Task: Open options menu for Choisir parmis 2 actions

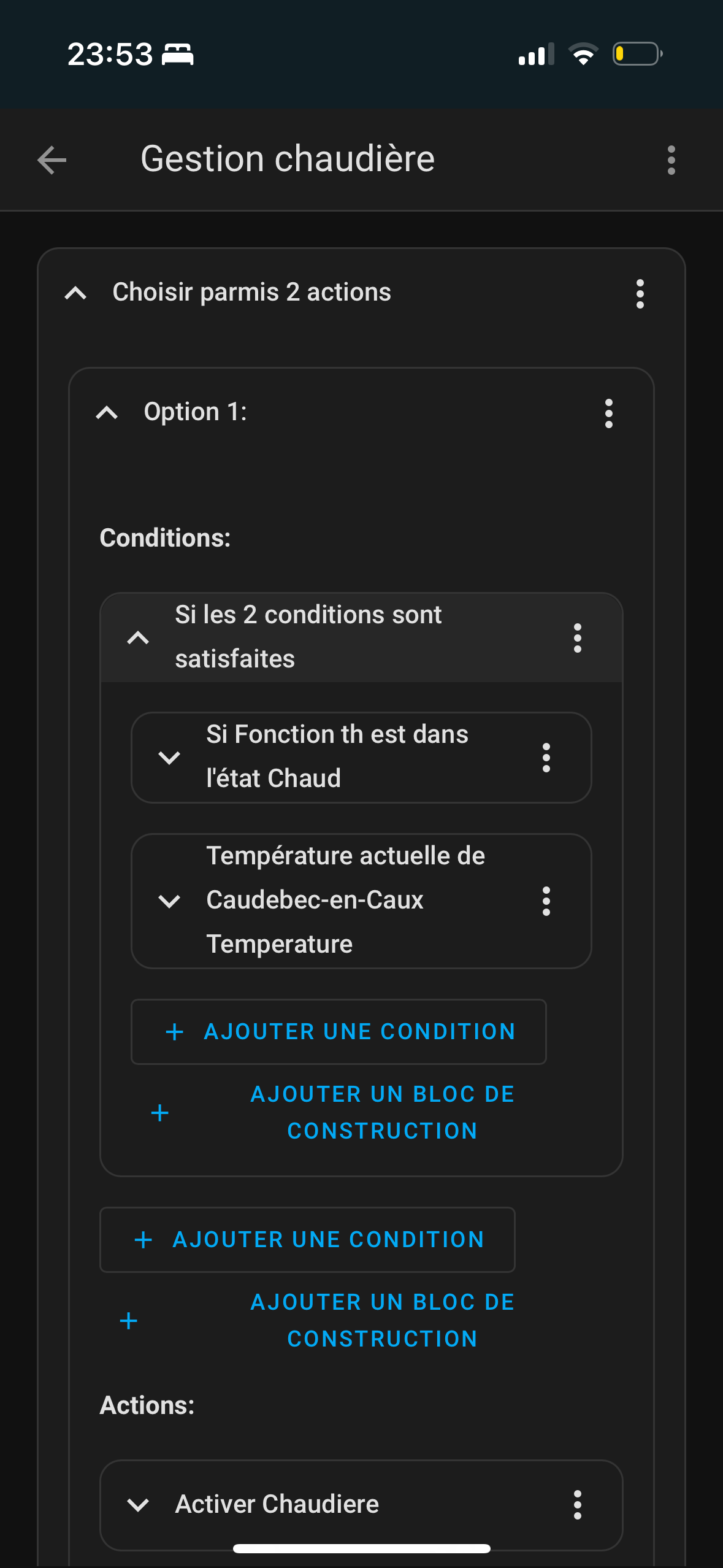Action: (x=640, y=293)
